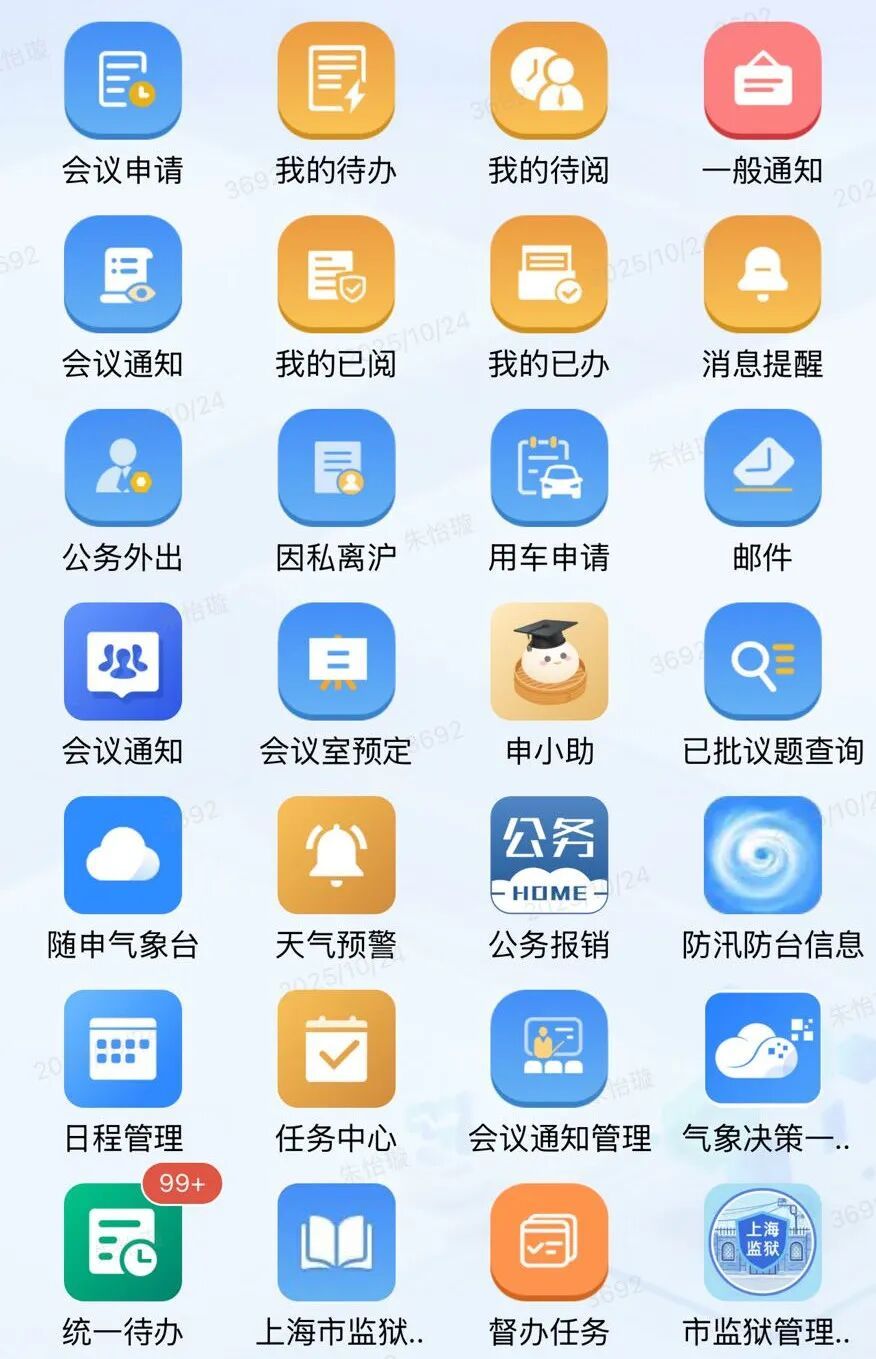876x1359 pixels.
Task: View 防汛防台信息
Action: click(x=762, y=855)
